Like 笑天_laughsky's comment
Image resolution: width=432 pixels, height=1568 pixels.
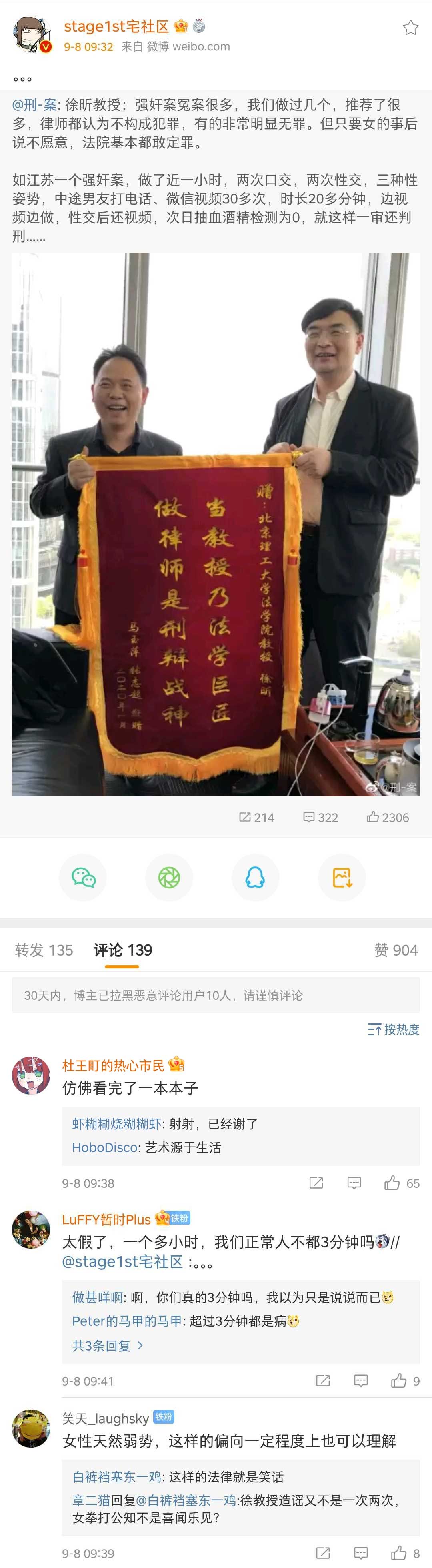point(399,1553)
